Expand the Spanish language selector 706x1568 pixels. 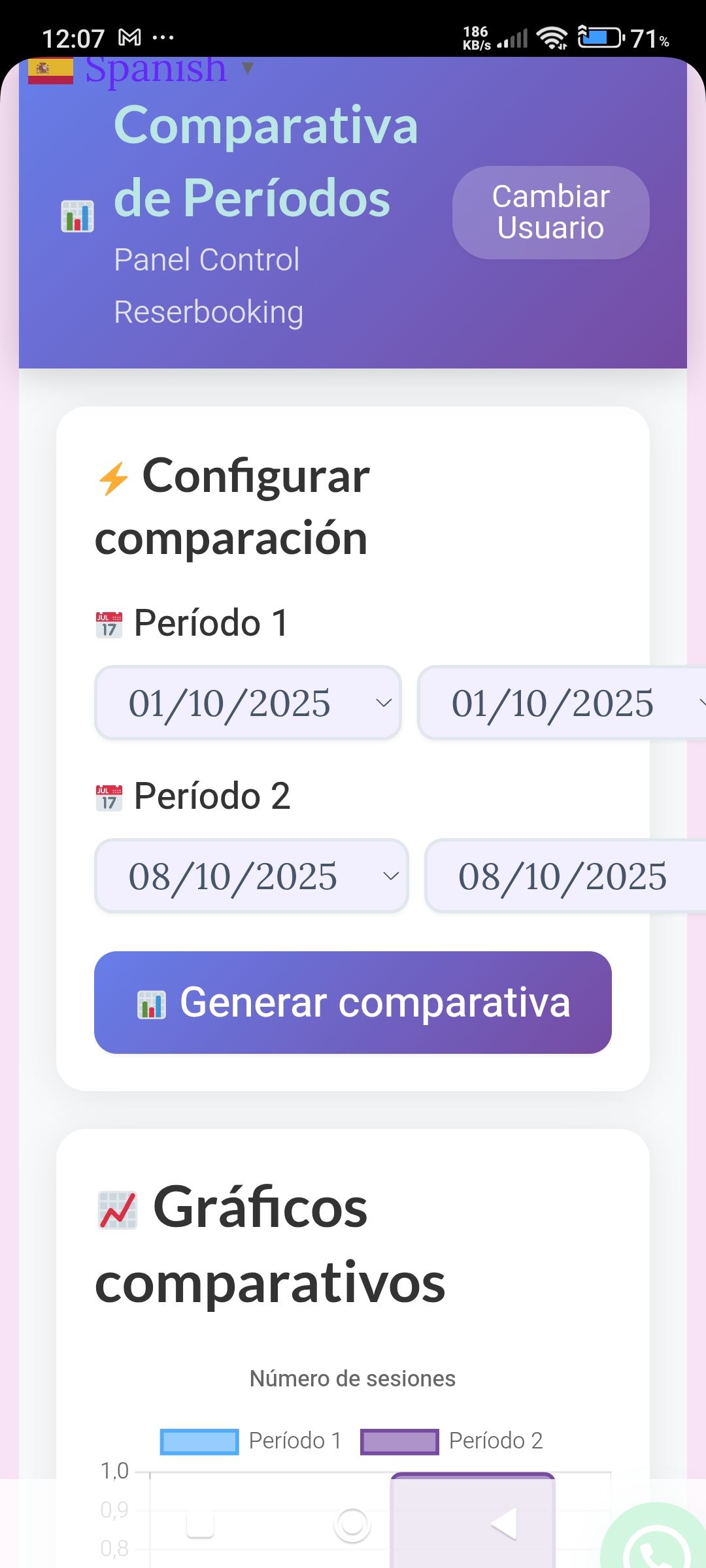tap(248, 67)
